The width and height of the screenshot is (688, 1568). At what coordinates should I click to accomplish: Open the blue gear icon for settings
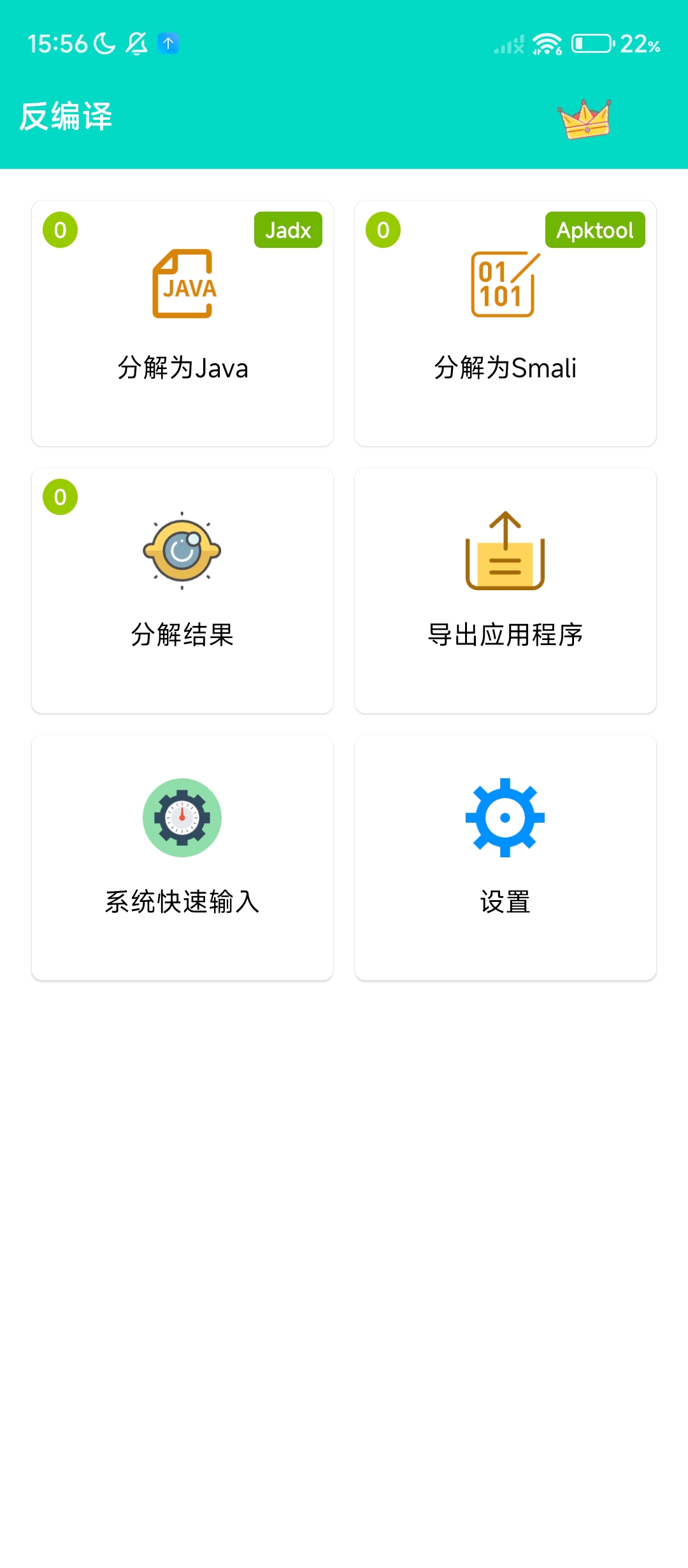[505, 818]
